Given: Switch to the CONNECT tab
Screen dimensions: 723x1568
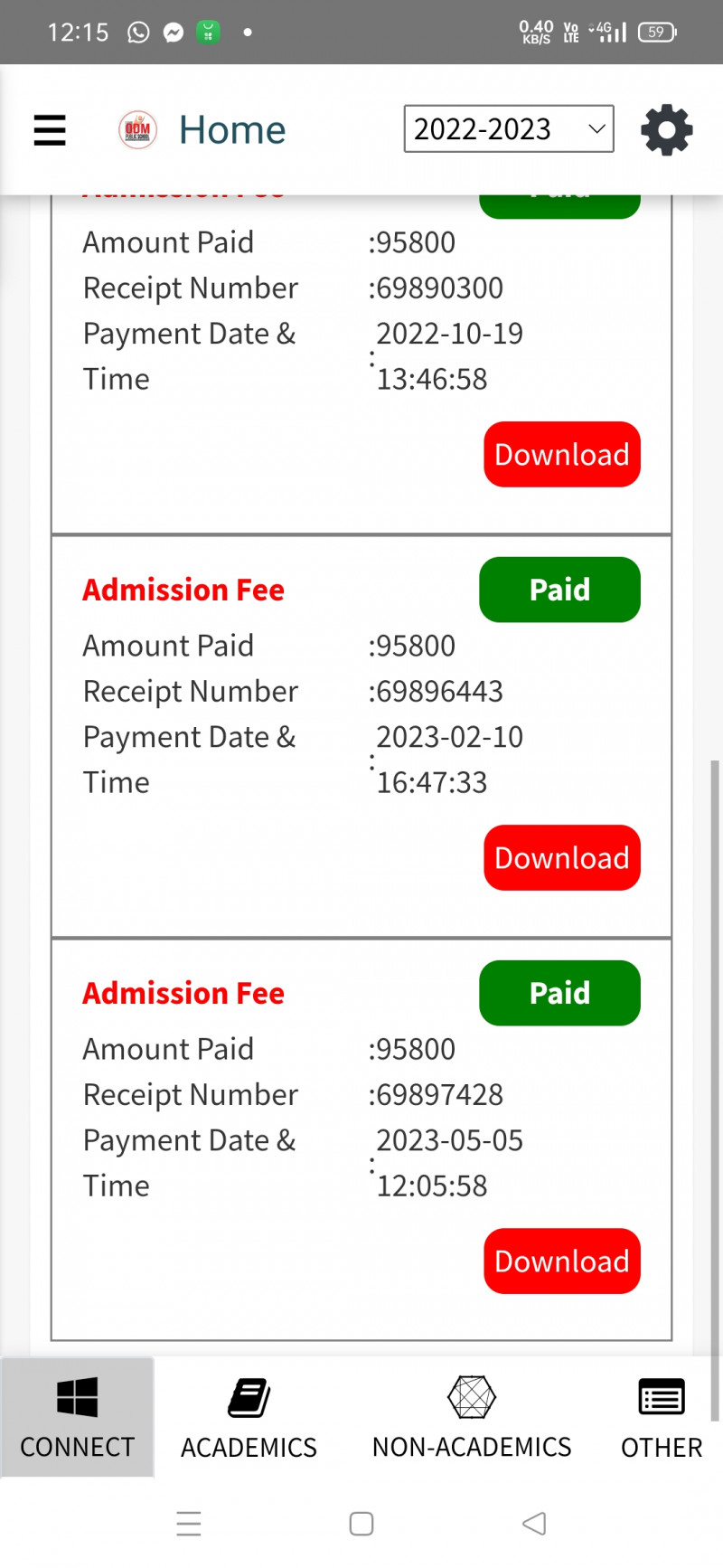Looking at the screenshot, I should [x=78, y=1417].
